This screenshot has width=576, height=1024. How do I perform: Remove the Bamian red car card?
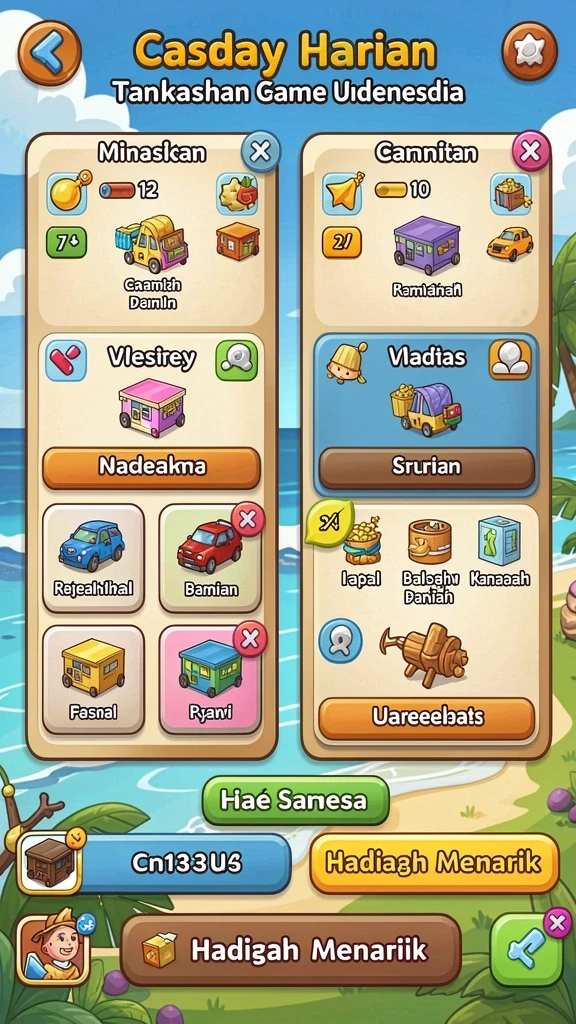point(248,520)
